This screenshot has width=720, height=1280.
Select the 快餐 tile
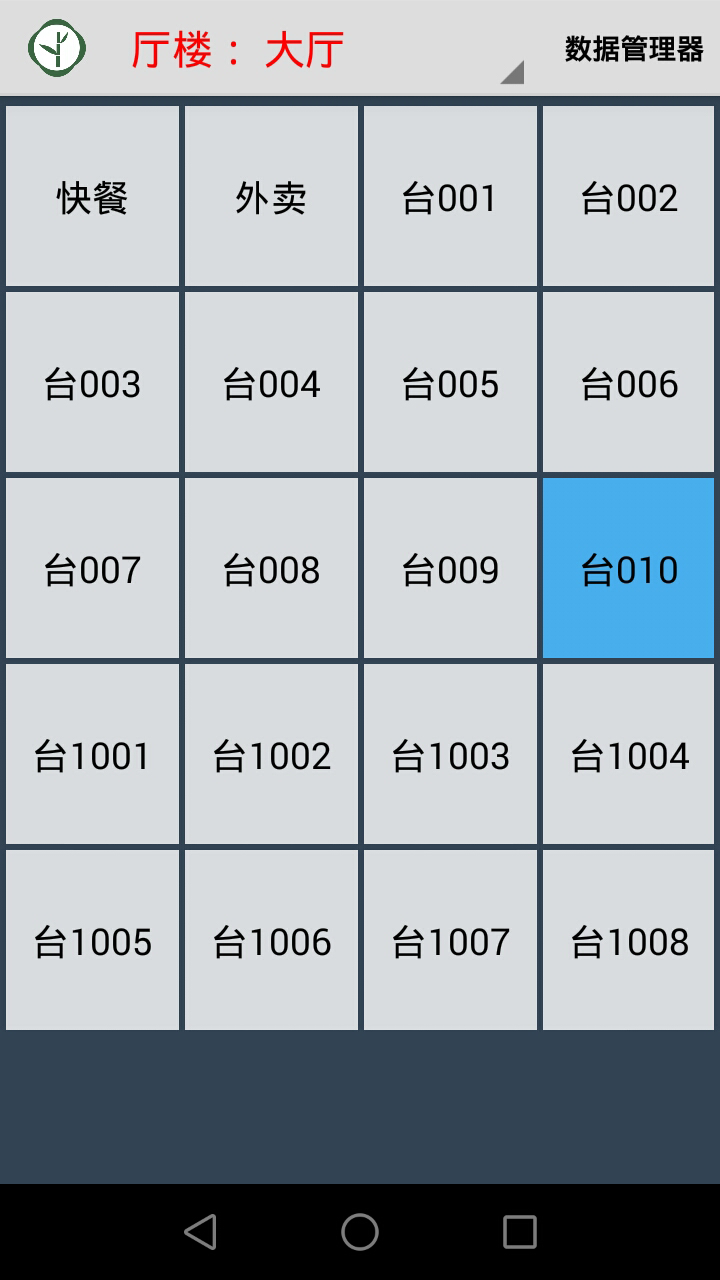point(92,197)
